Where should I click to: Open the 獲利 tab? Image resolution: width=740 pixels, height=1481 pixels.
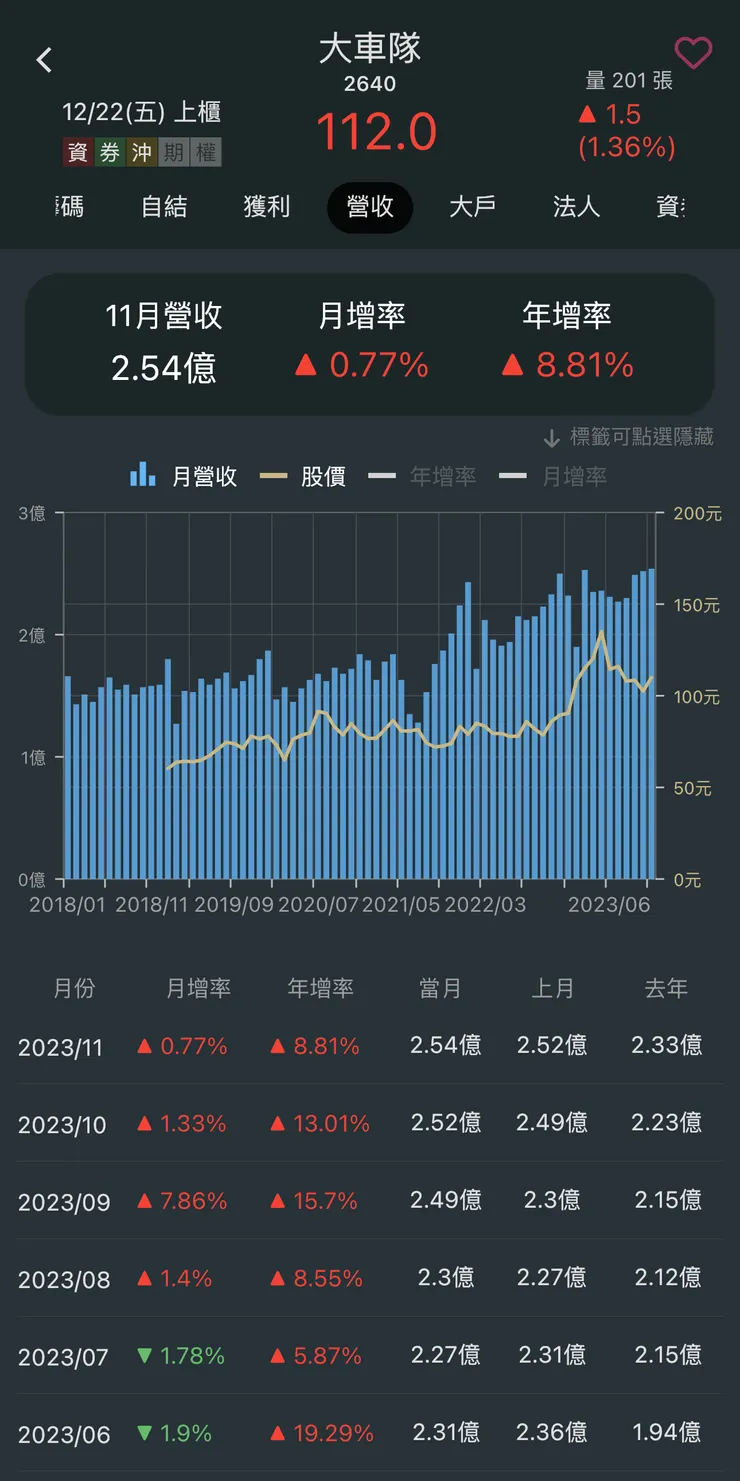[x=267, y=208]
